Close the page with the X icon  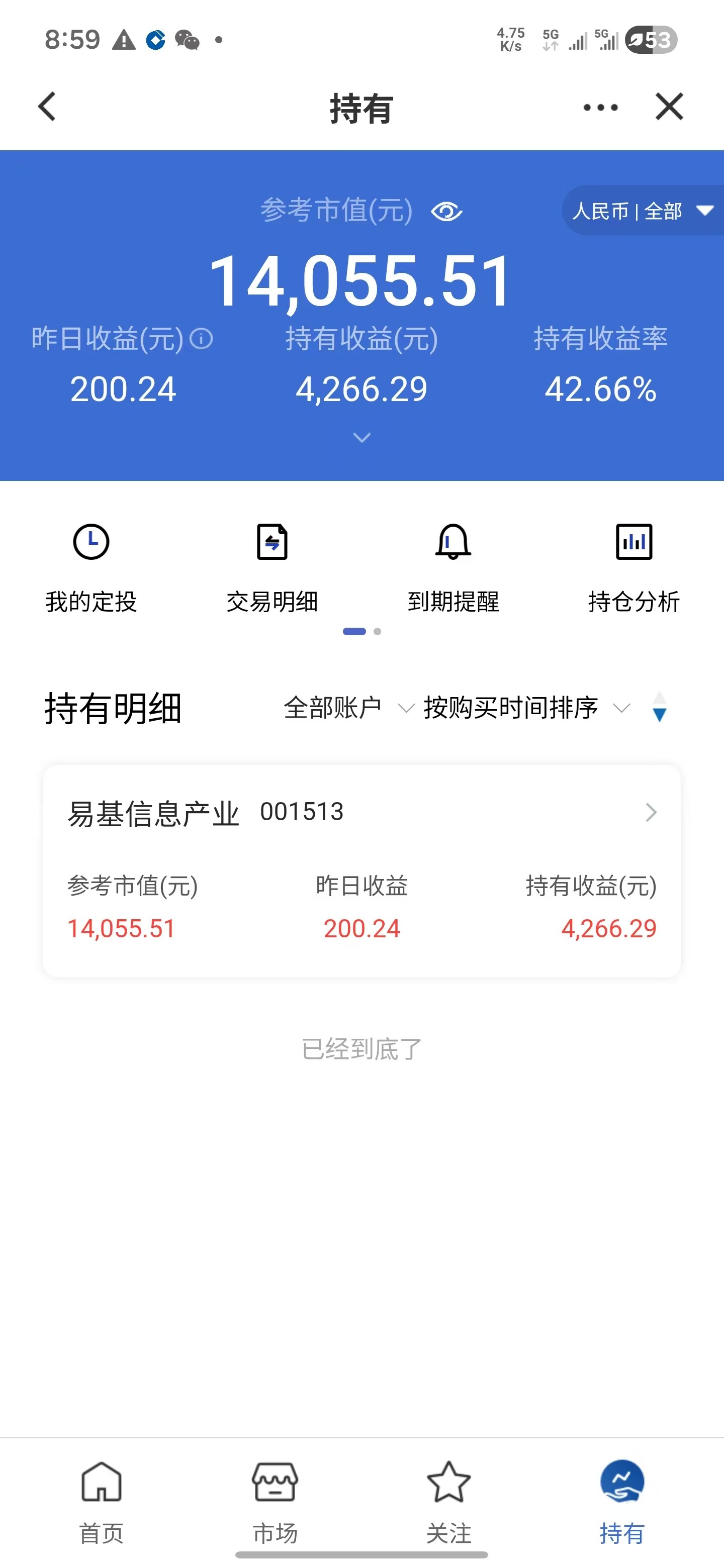669,107
